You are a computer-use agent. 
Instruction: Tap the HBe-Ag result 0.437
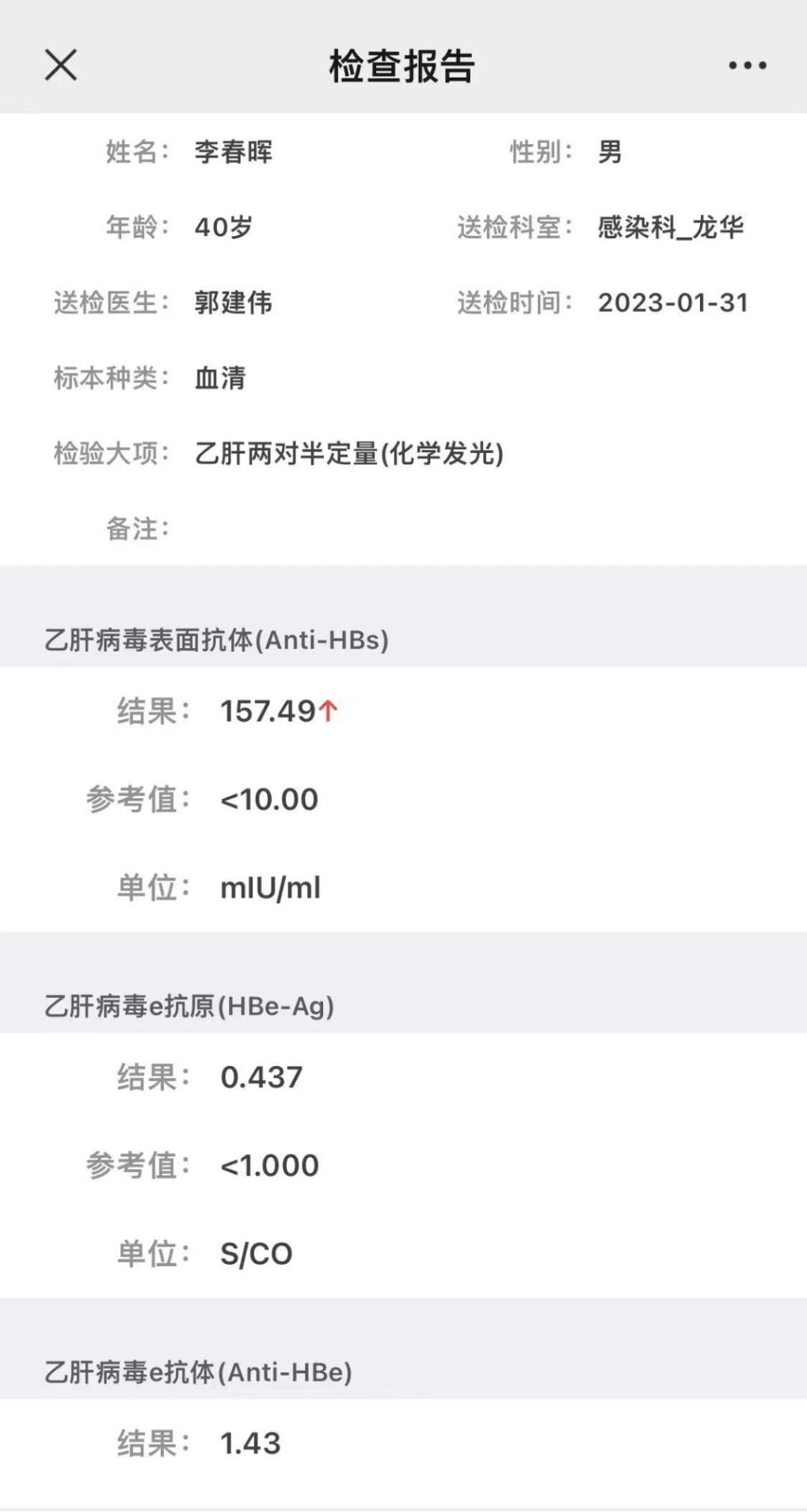tap(260, 1076)
